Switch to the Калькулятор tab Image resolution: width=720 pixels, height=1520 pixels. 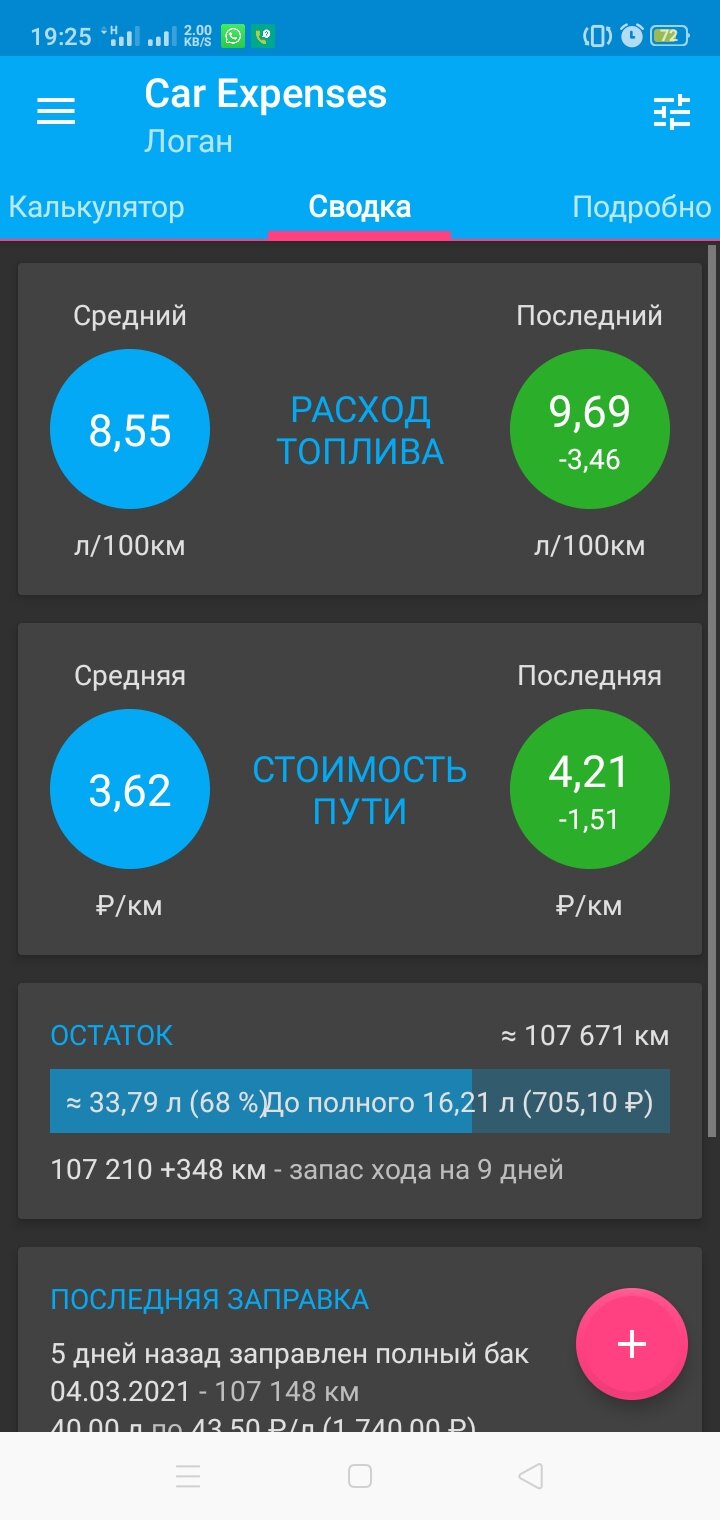[97, 207]
